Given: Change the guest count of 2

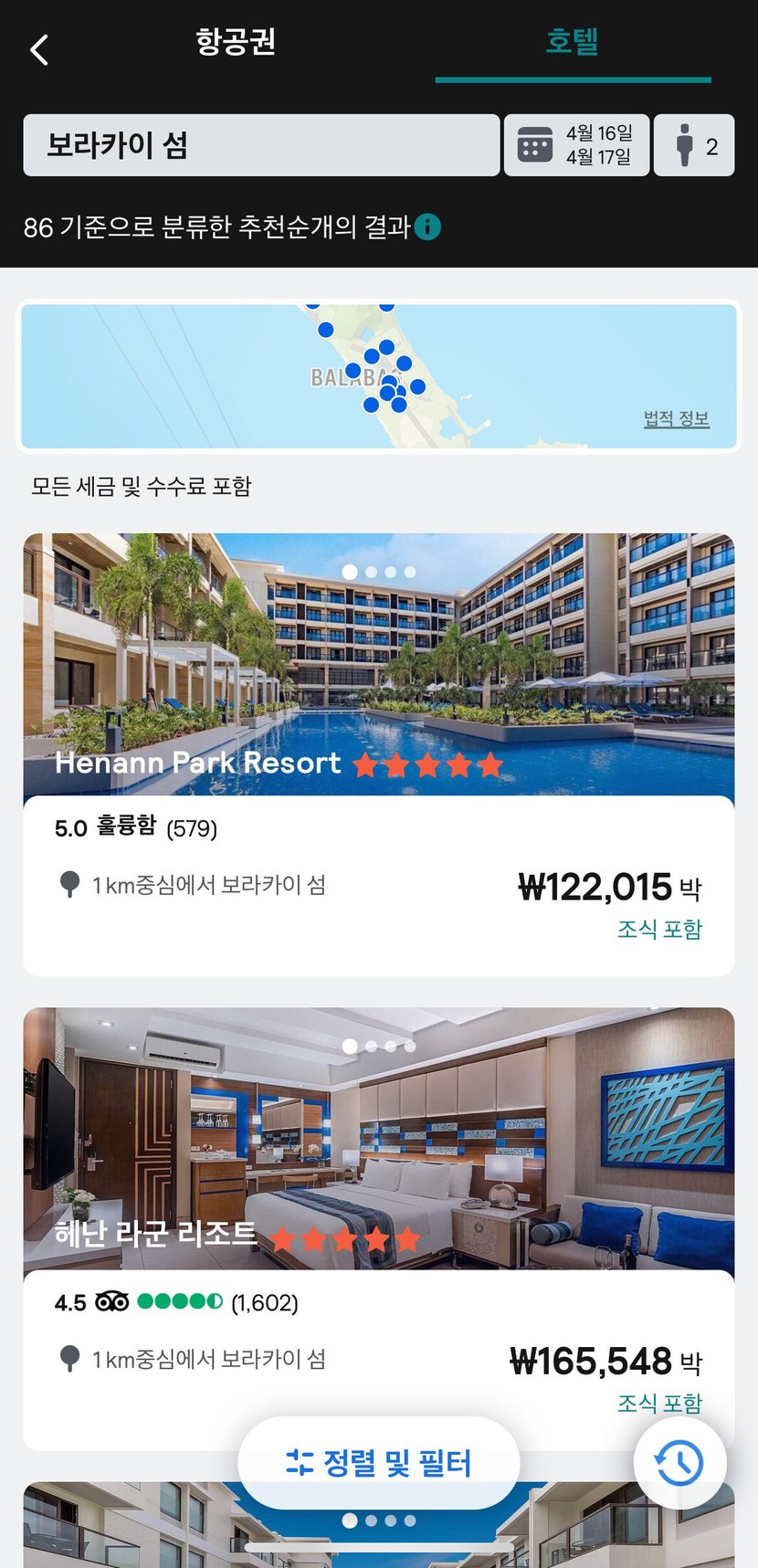Looking at the screenshot, I should click(694, 145).
